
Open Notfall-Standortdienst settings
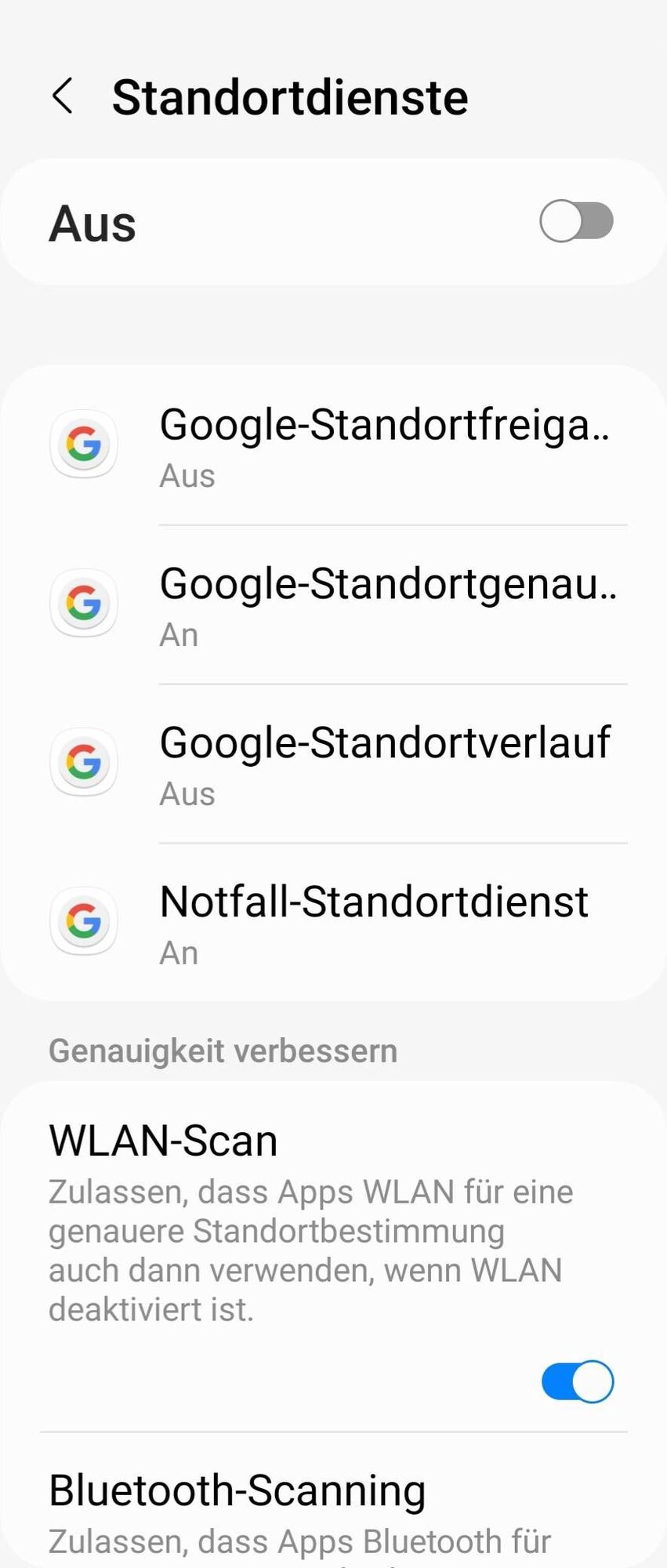pos(375,923)
